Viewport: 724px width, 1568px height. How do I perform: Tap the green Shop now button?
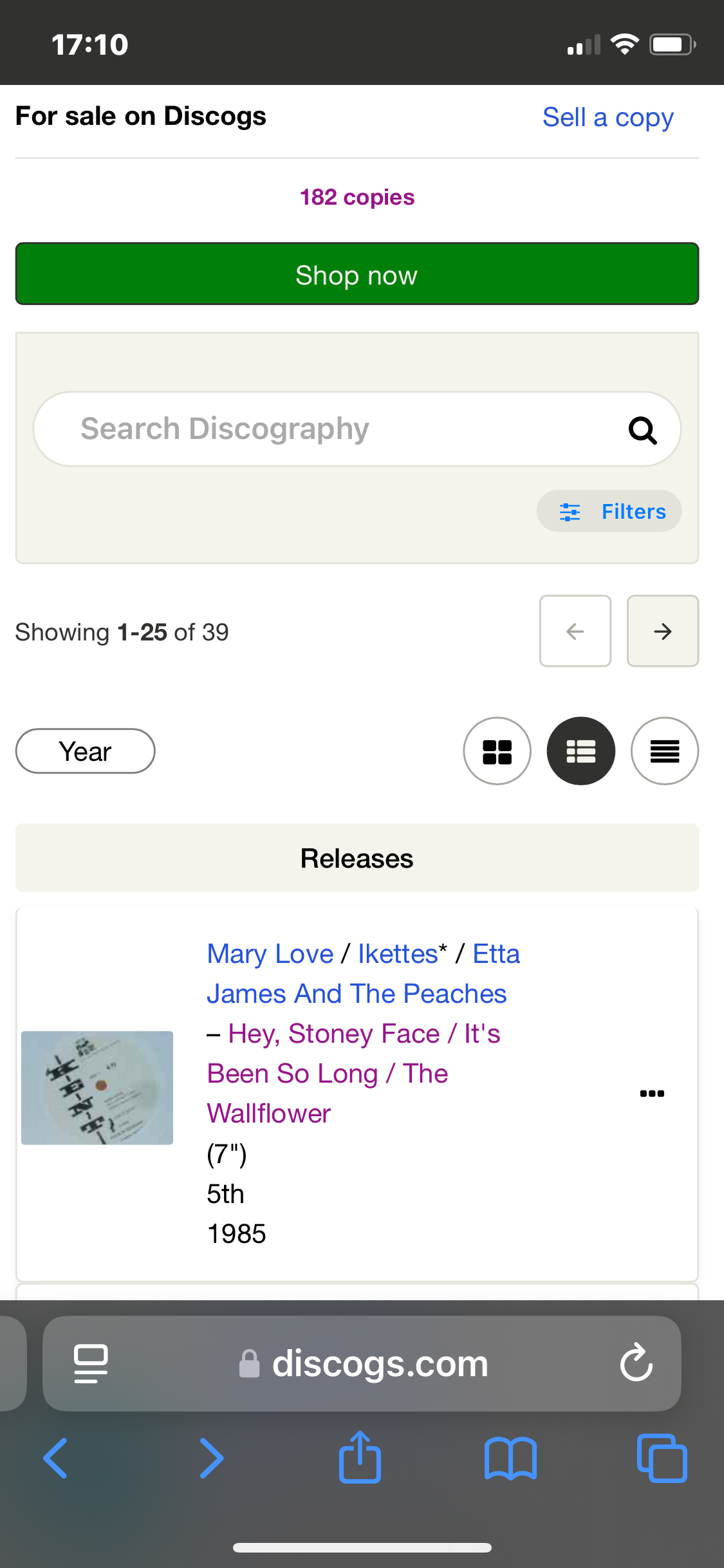pyautogui.click(x=357, y=274)
